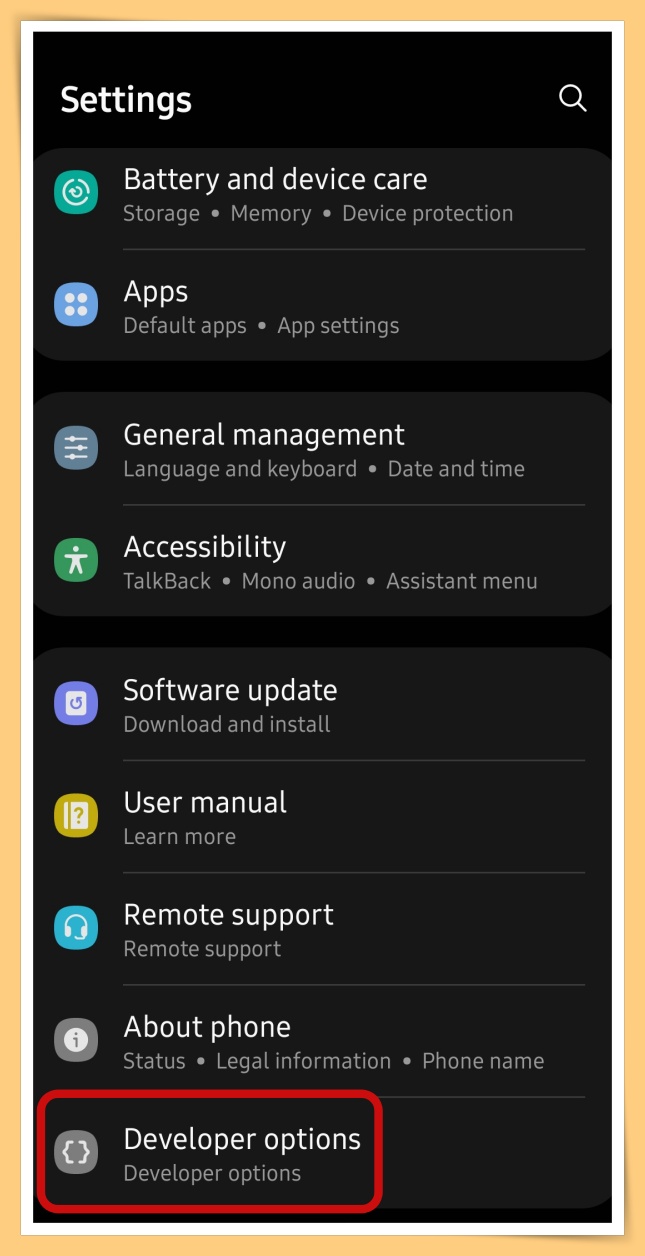Open Accessibility settings

pyautogui.click(x=318, y=562)
